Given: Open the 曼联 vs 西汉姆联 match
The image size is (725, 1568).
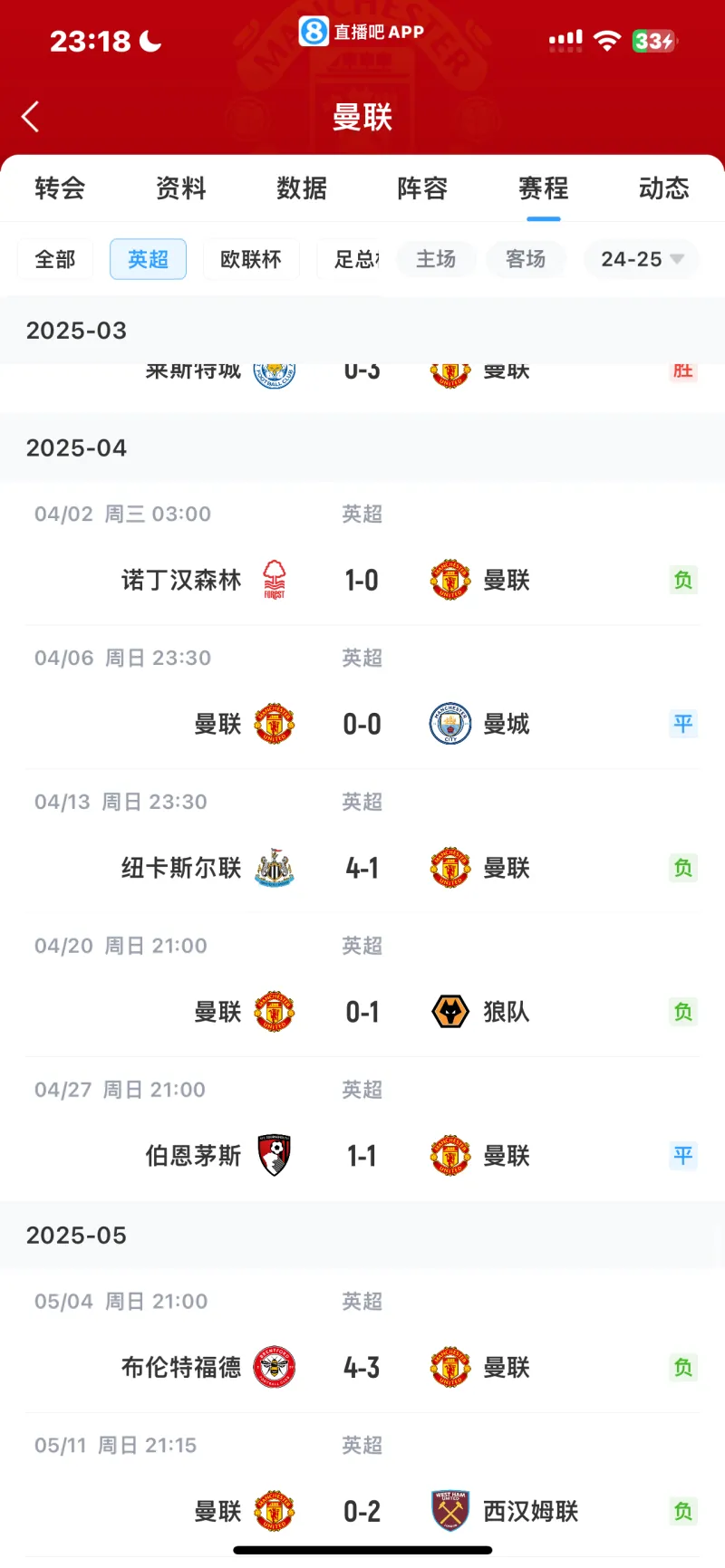Looking at the screenshot, I should click(362, 1485).
